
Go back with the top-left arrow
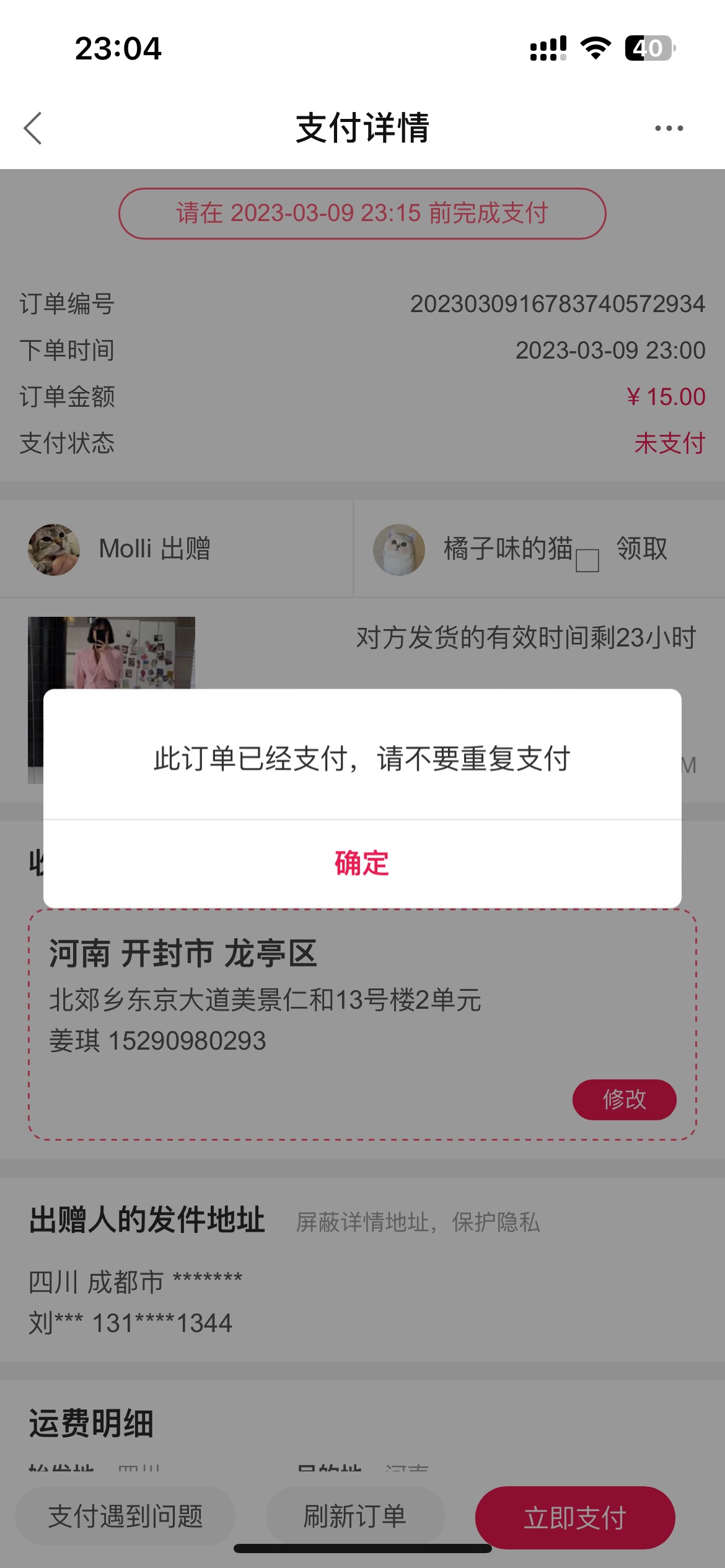pos(33,128)
